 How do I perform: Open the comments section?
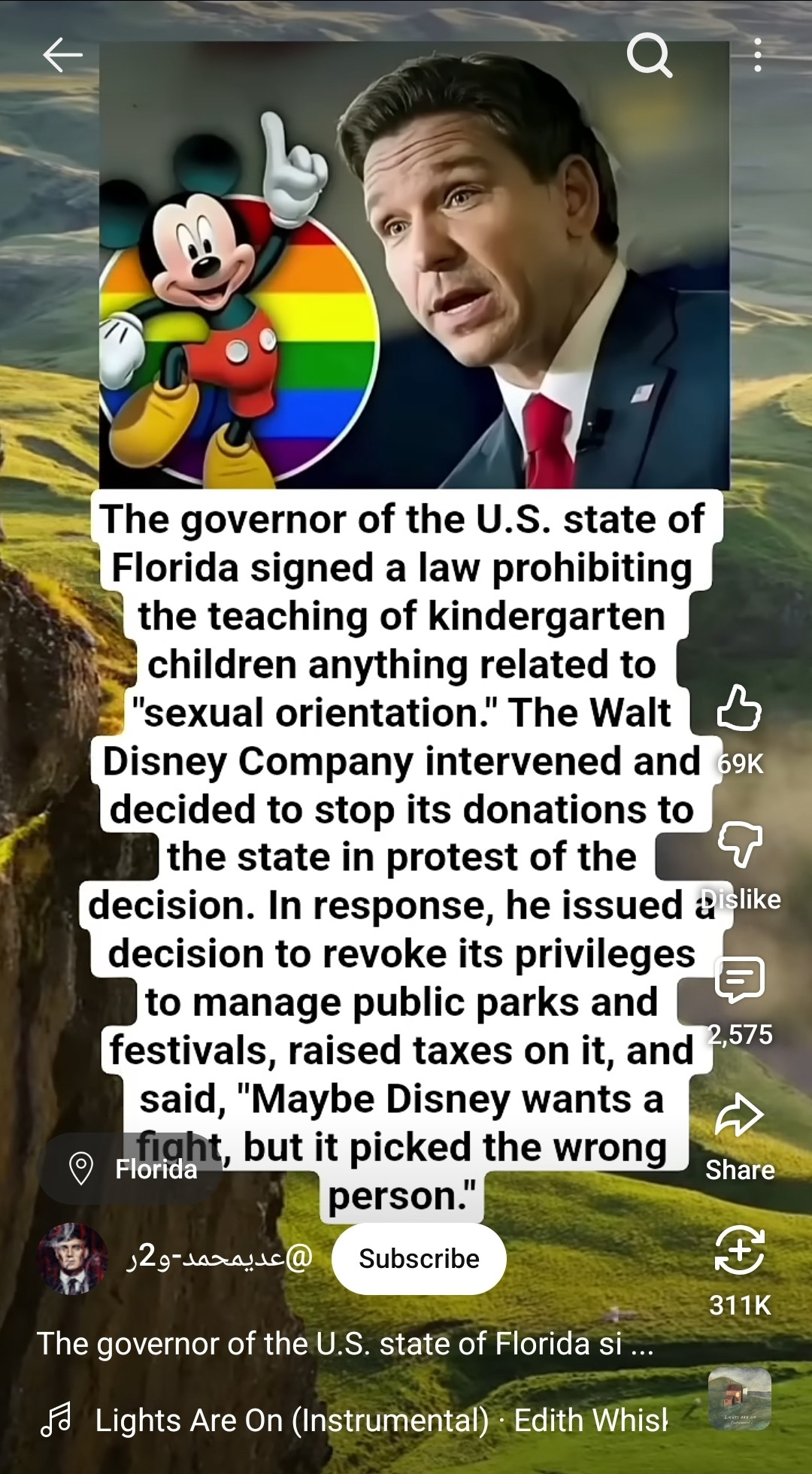740,979
